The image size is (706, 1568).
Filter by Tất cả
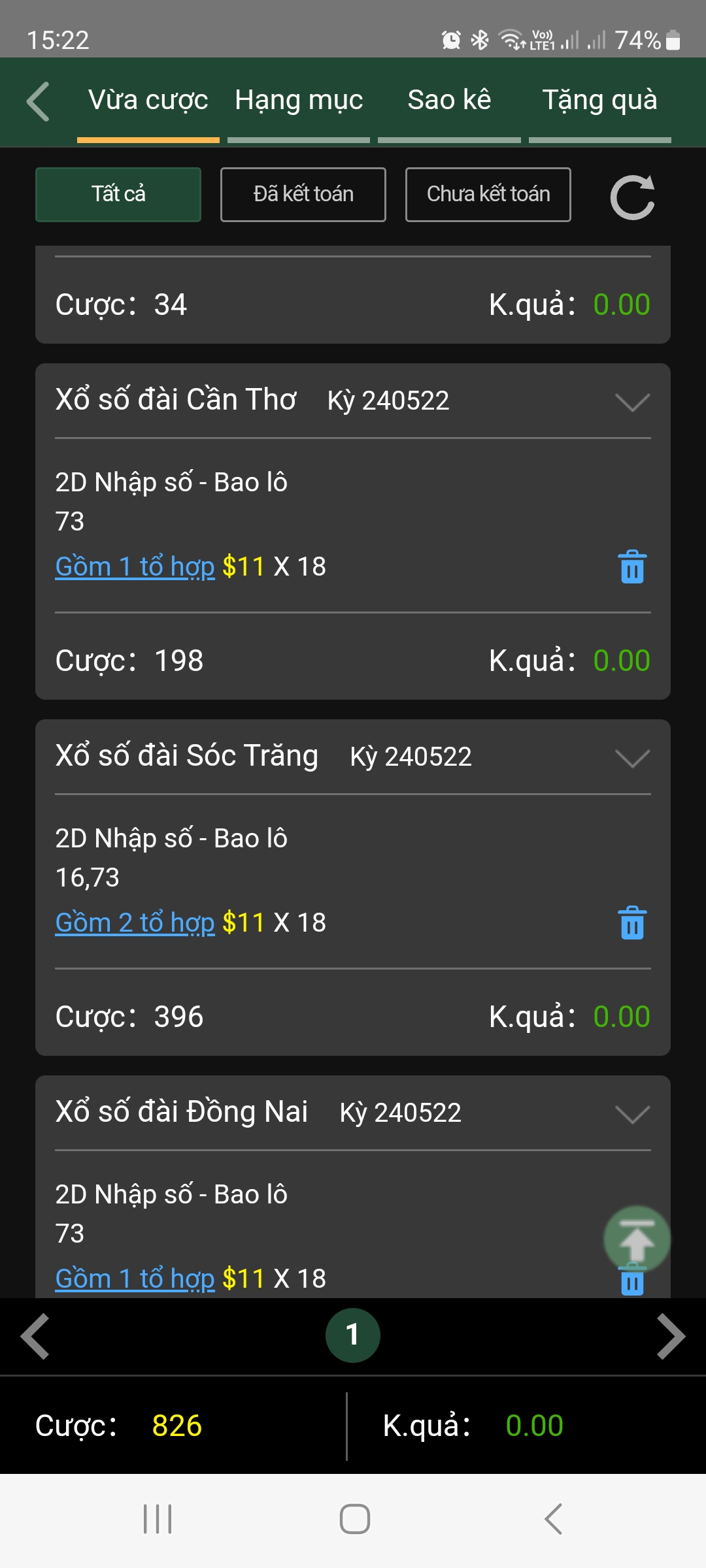click(x=118, y=195)
